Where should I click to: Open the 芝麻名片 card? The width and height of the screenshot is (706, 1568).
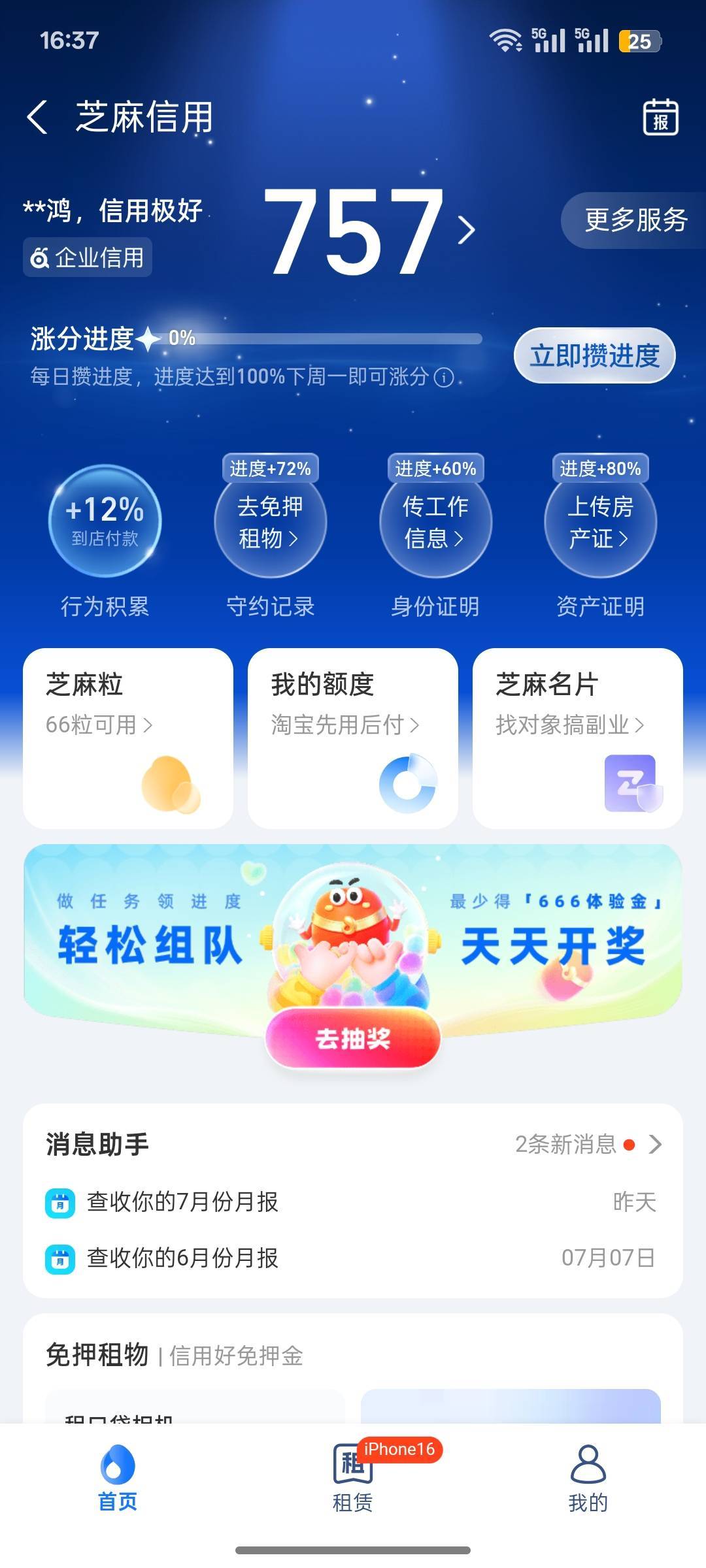point(578,738)
